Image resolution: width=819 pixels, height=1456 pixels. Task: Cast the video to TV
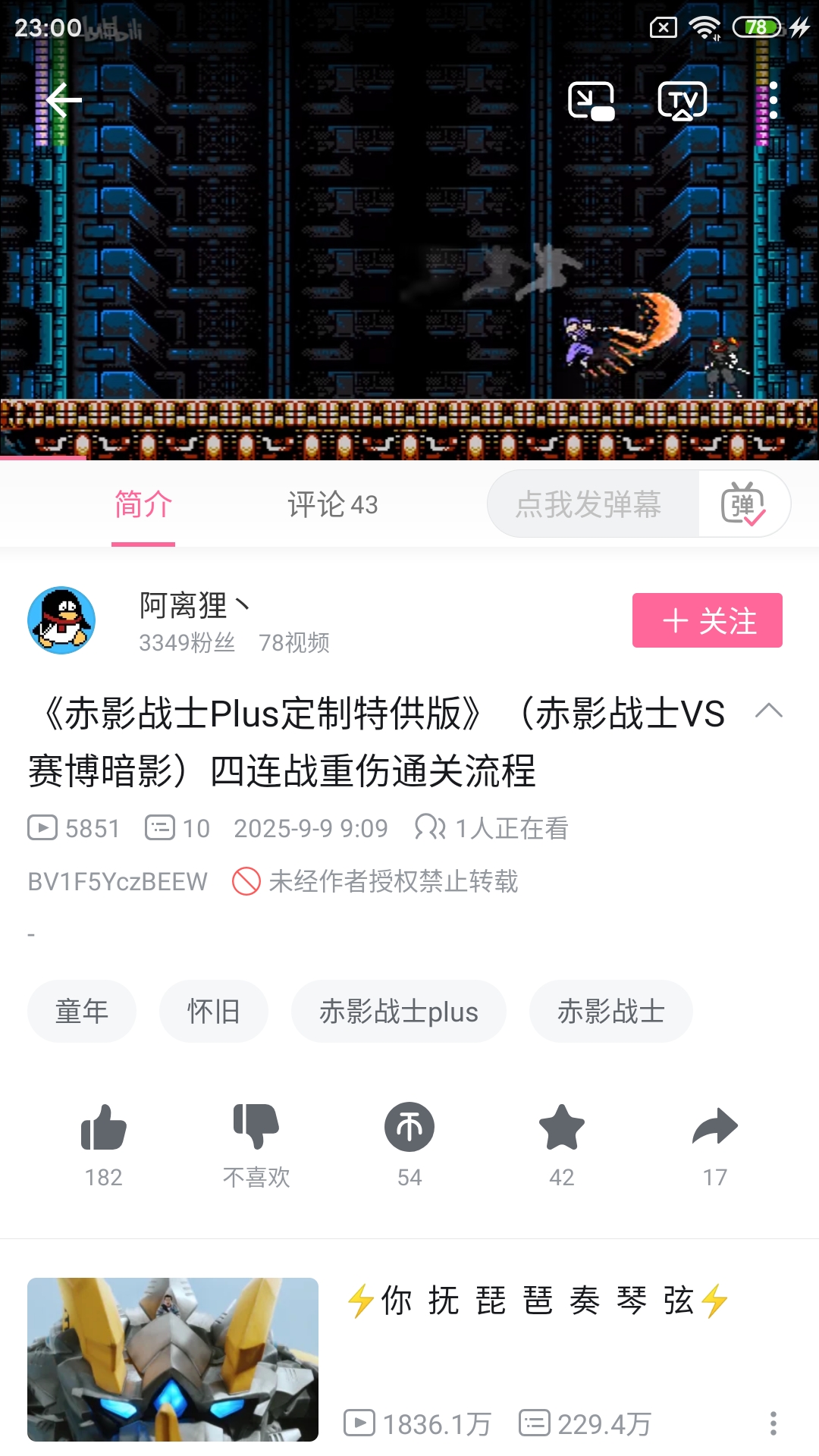[682, 101]
